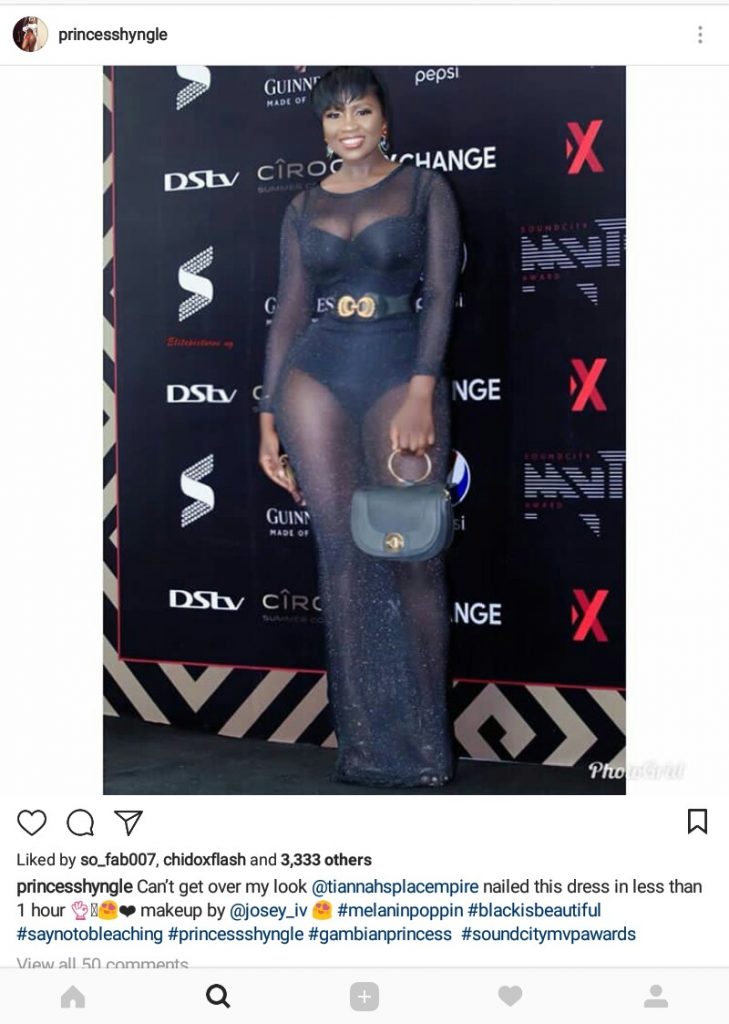Bookmark this post
The image size is (729, 1024).
(697, 821)
